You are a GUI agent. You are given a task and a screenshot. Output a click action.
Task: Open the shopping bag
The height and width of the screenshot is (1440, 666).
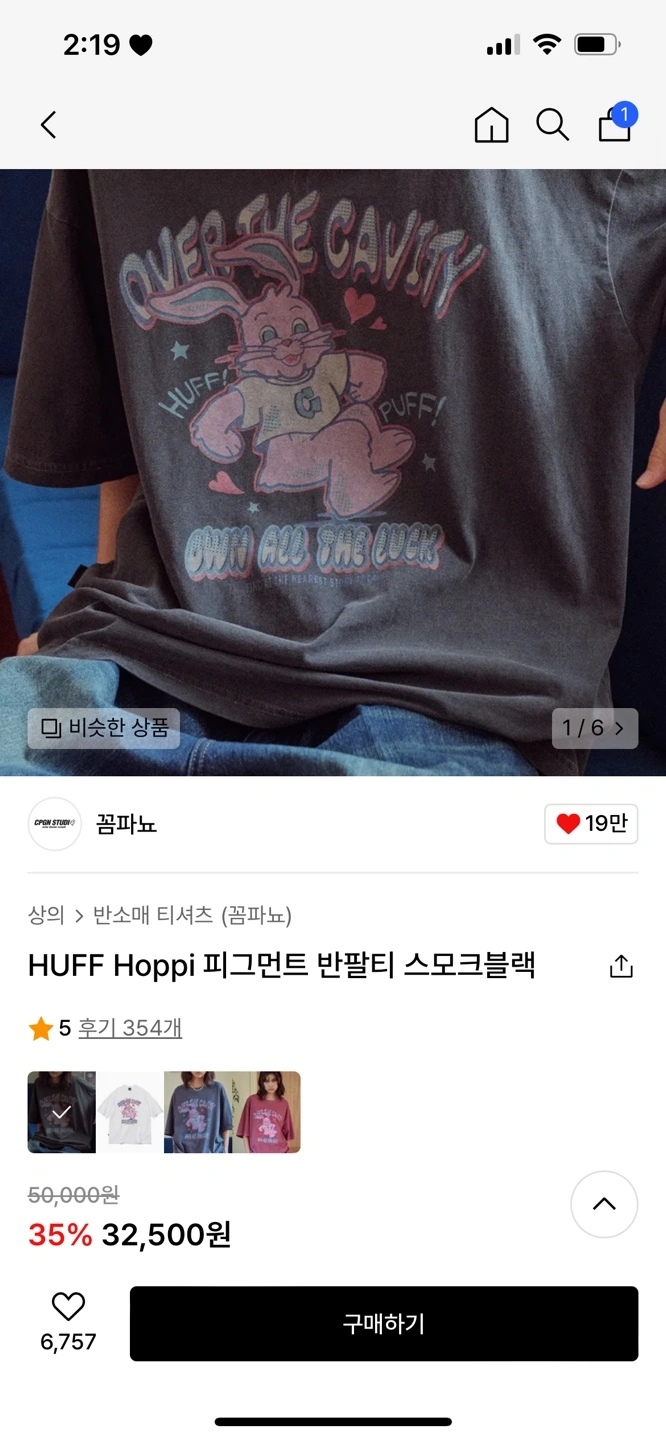(x=615, y=125)
